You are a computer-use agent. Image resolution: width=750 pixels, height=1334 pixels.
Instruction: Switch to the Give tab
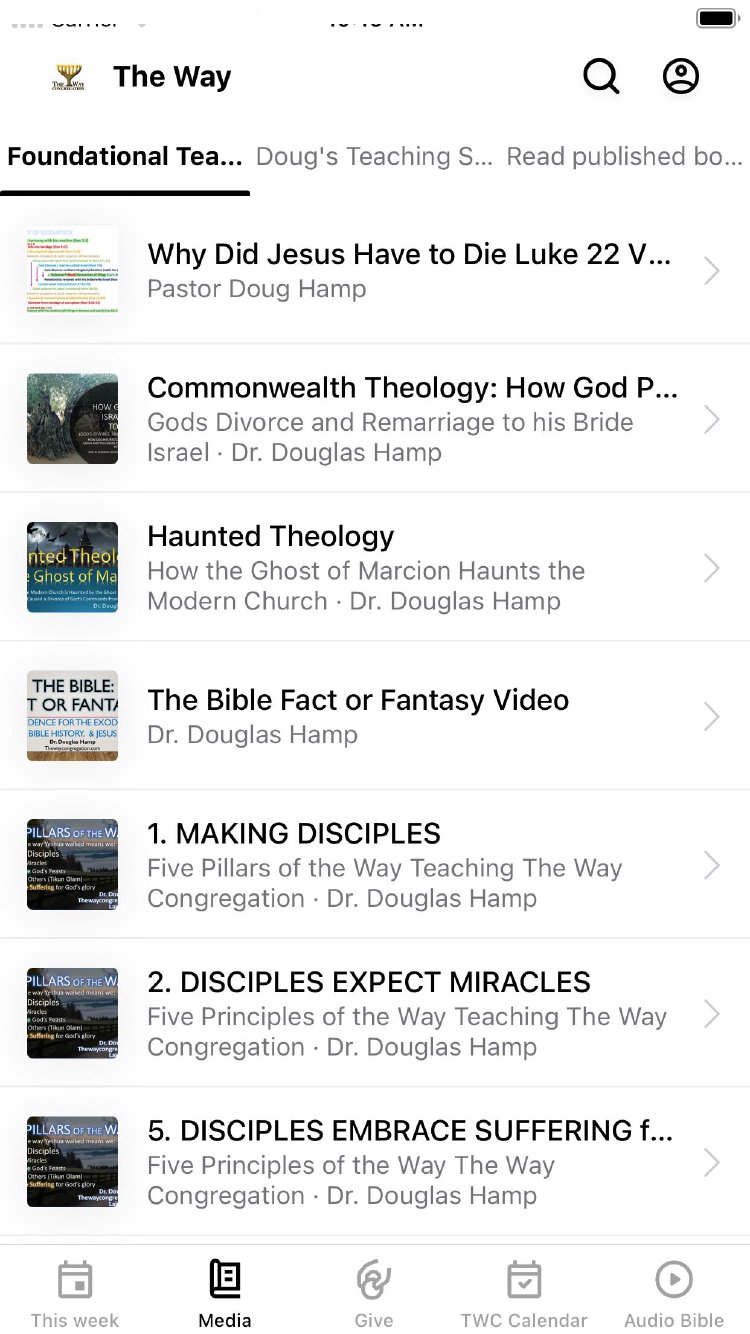click(374, 1293)
